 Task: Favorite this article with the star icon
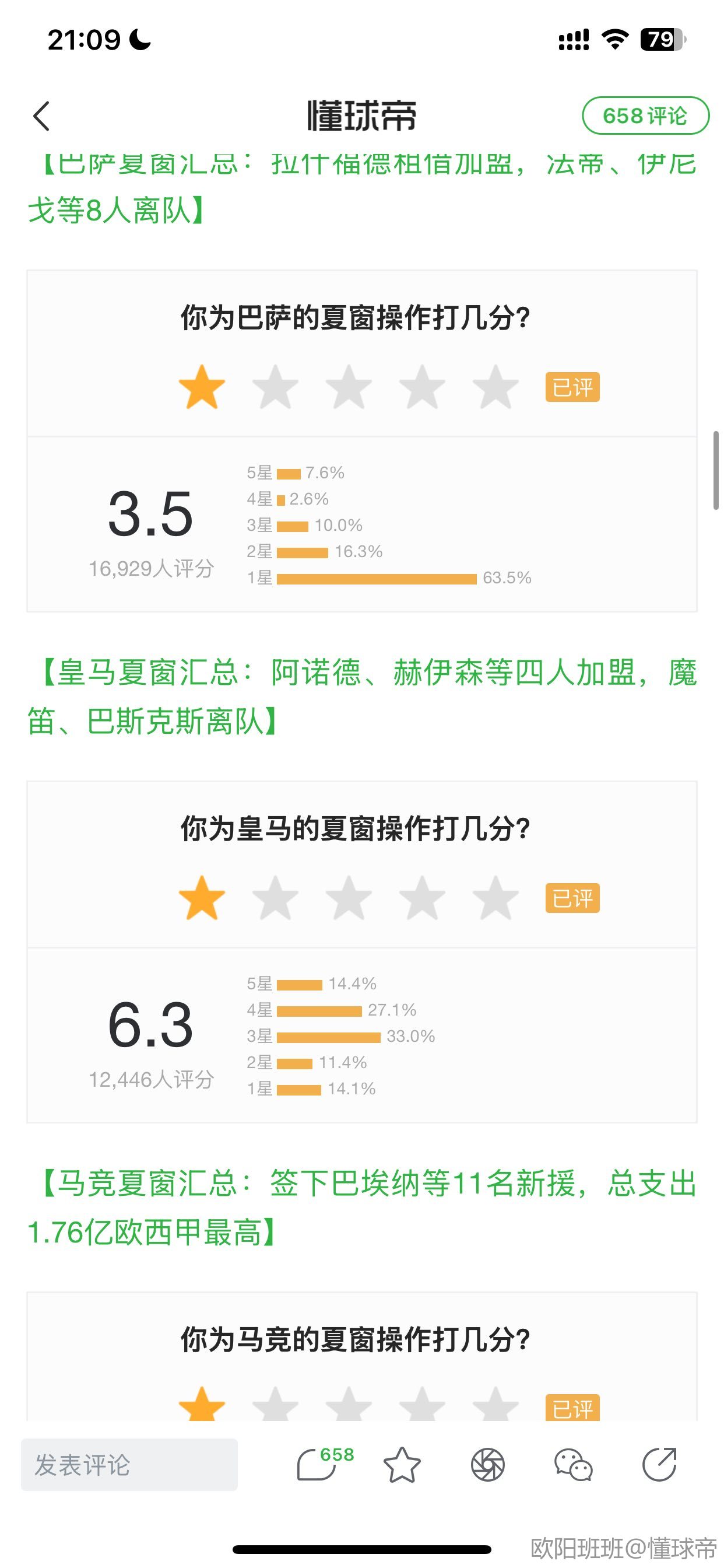pos(402,1465)
